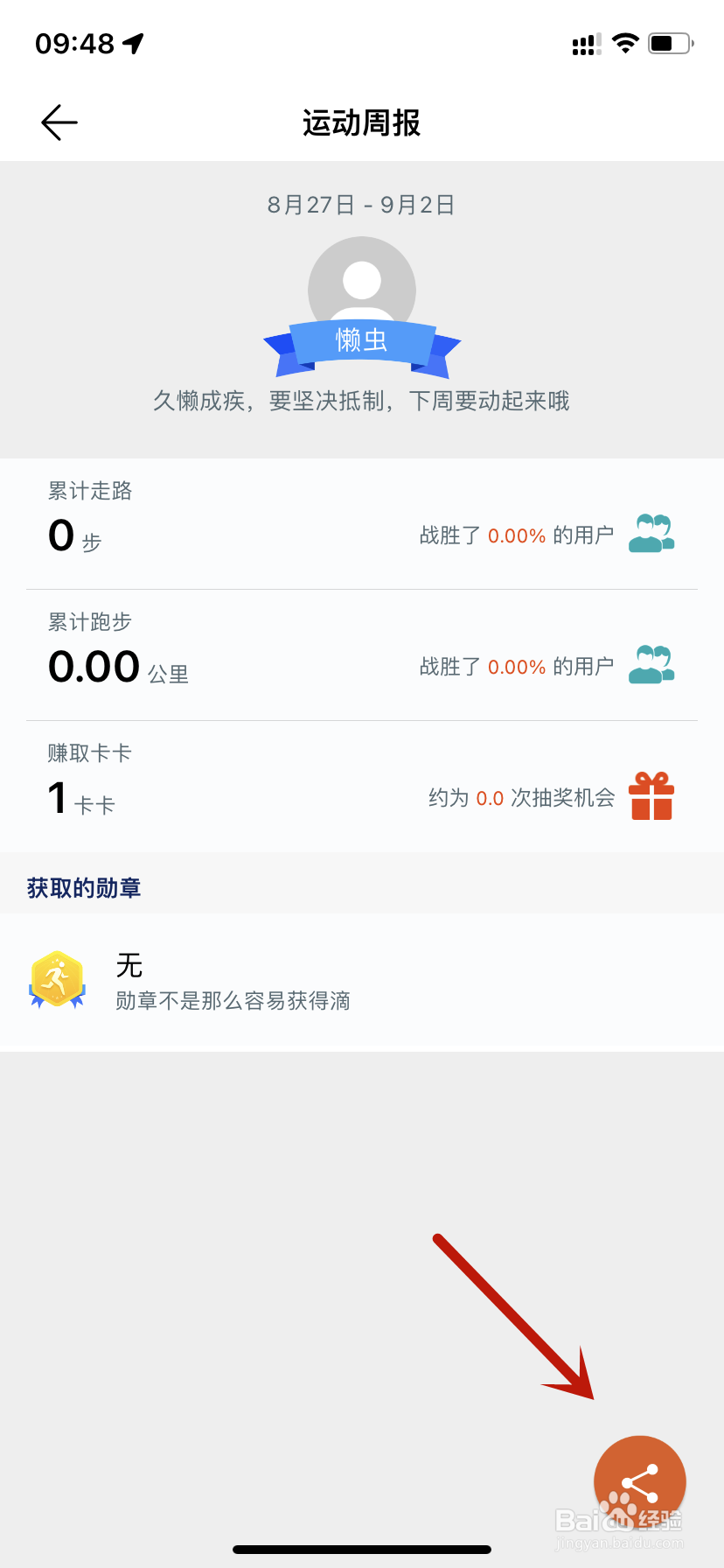Tap the users icon beside 累计跑步 stats
The image size is (724, 1568).
click(652, 663)
